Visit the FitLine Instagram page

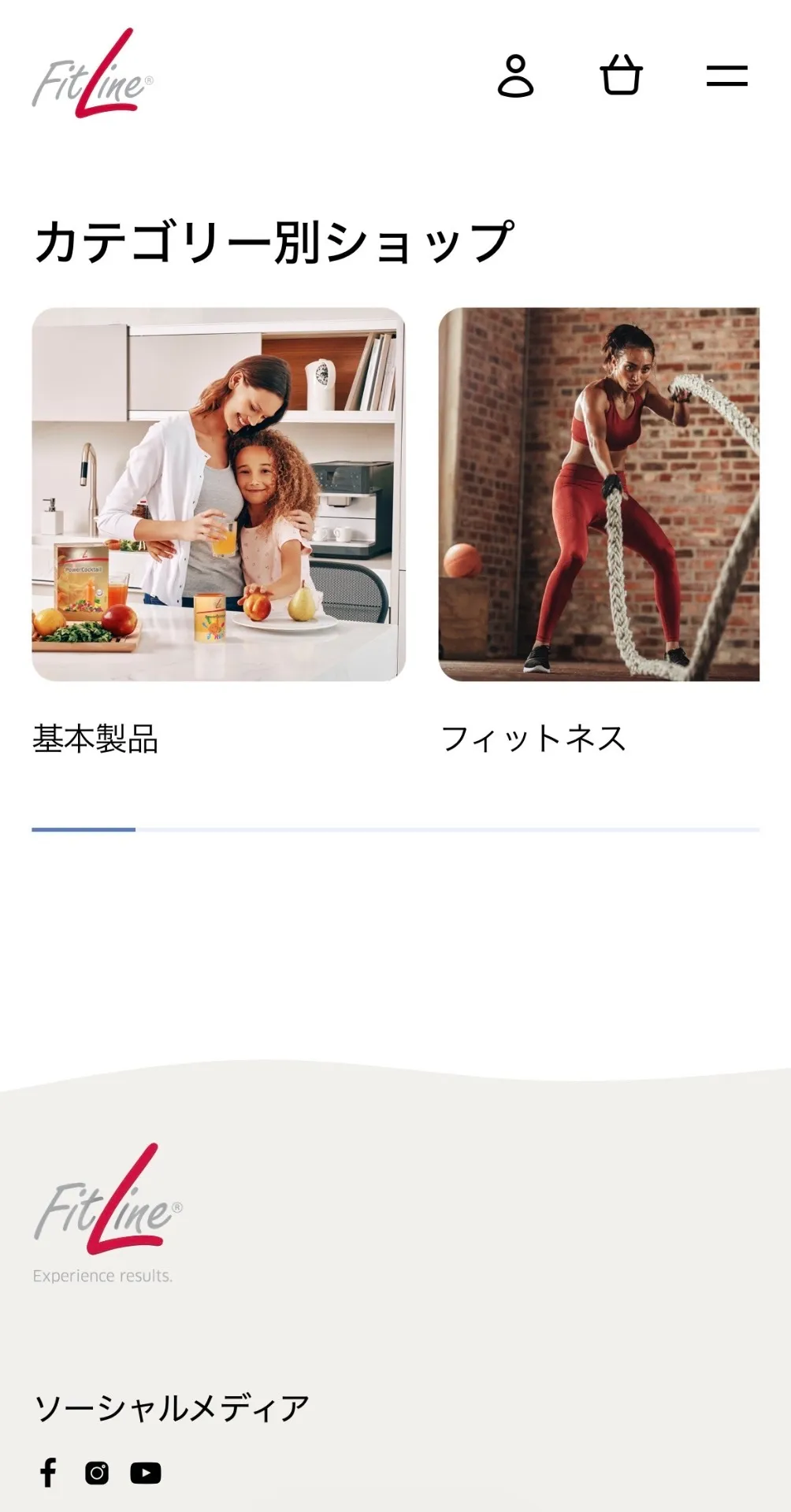pyautogui.click(x=97, y=1473)
